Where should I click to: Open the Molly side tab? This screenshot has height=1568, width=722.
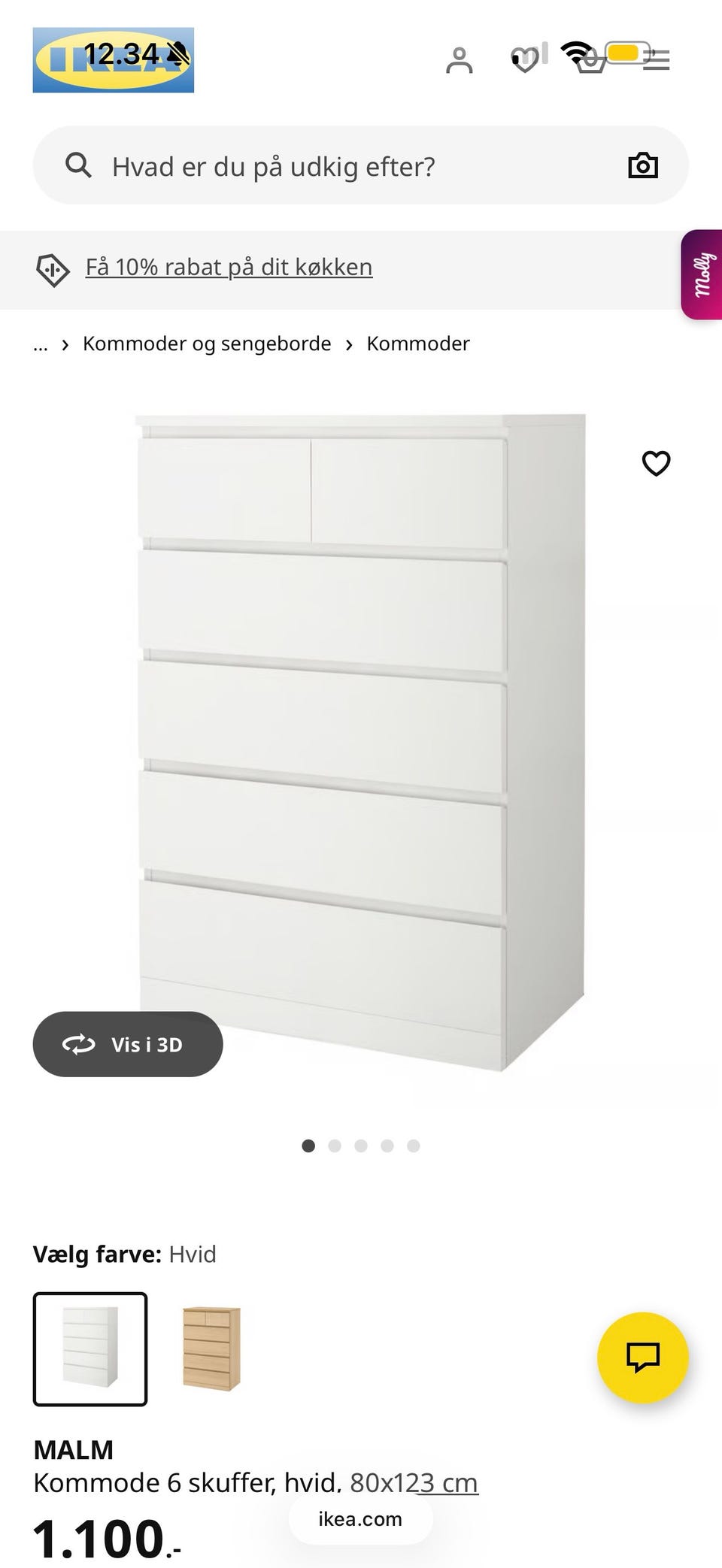(x=702, y=274)
